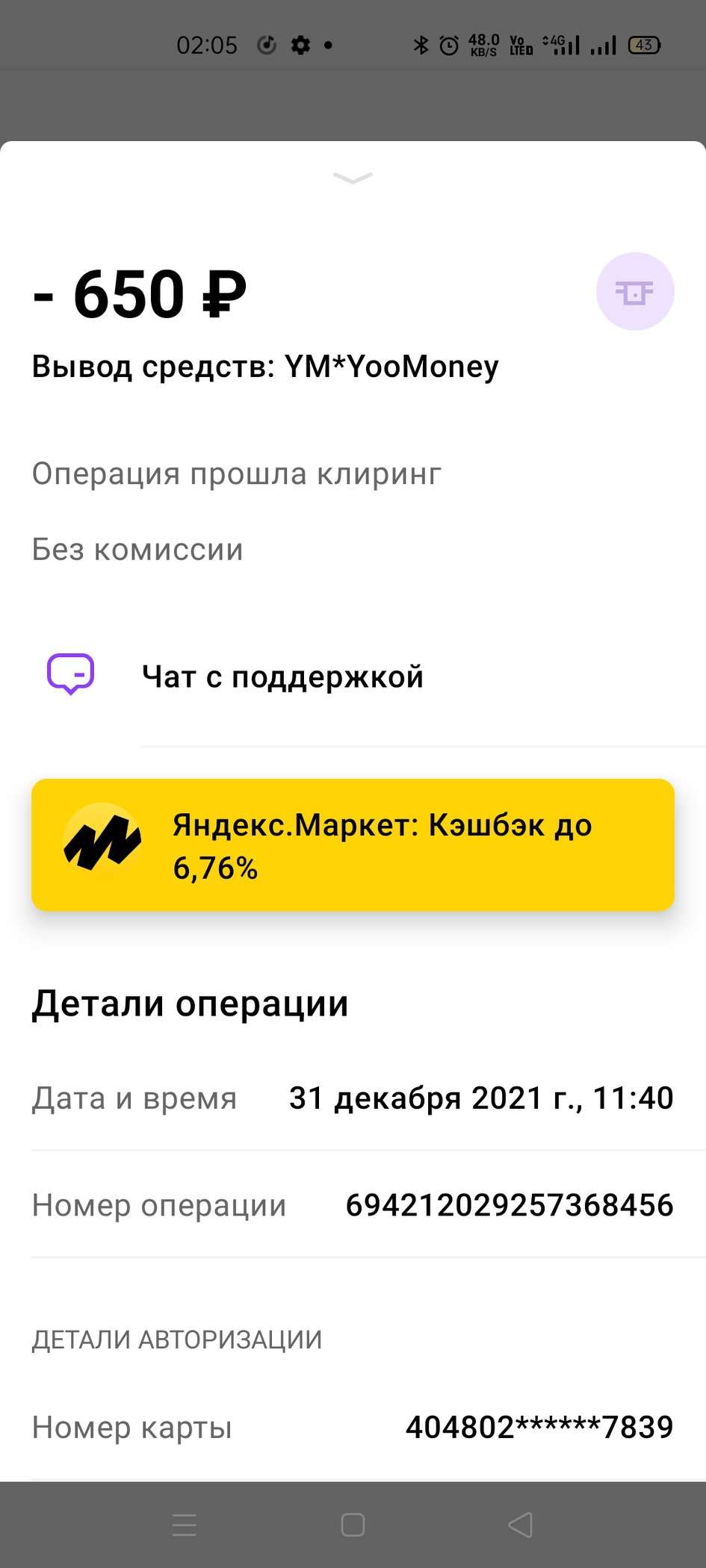Open Чат с поддержкой

click(x=353, y=676)
